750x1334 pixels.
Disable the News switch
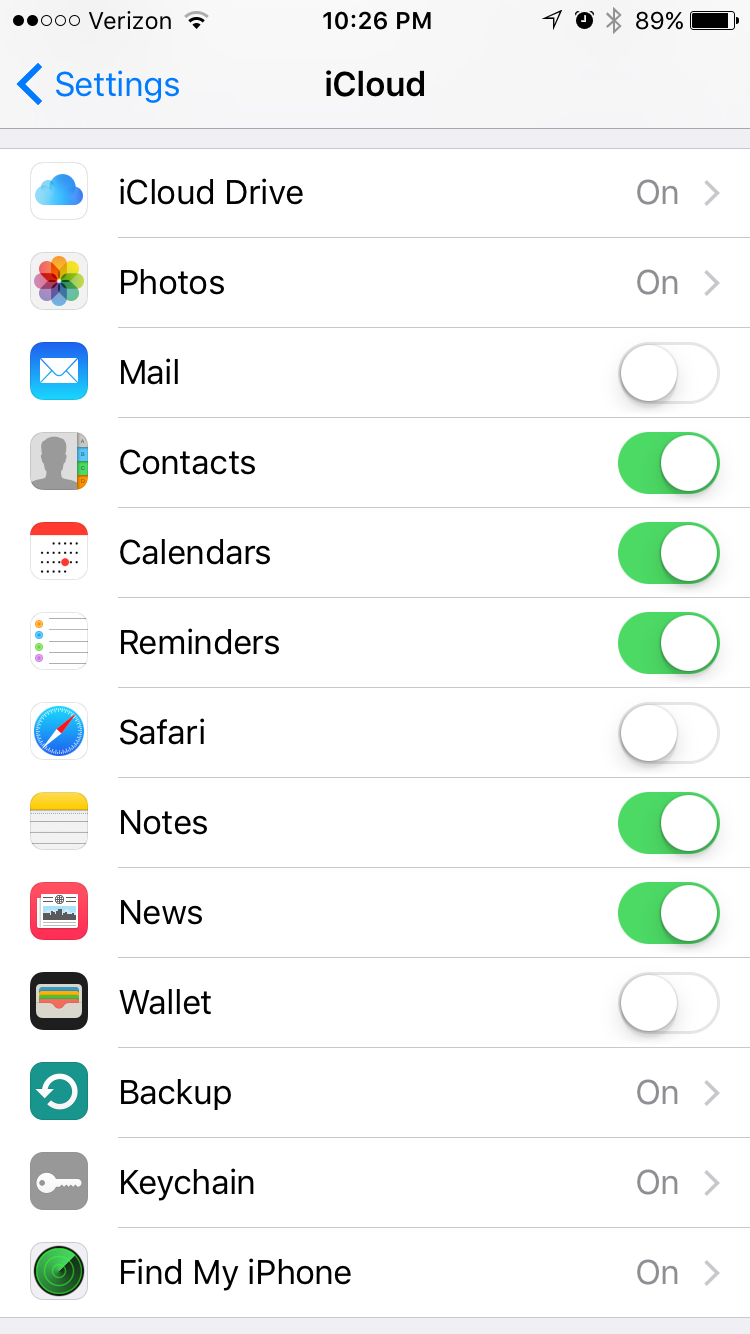tap(669, 913)
